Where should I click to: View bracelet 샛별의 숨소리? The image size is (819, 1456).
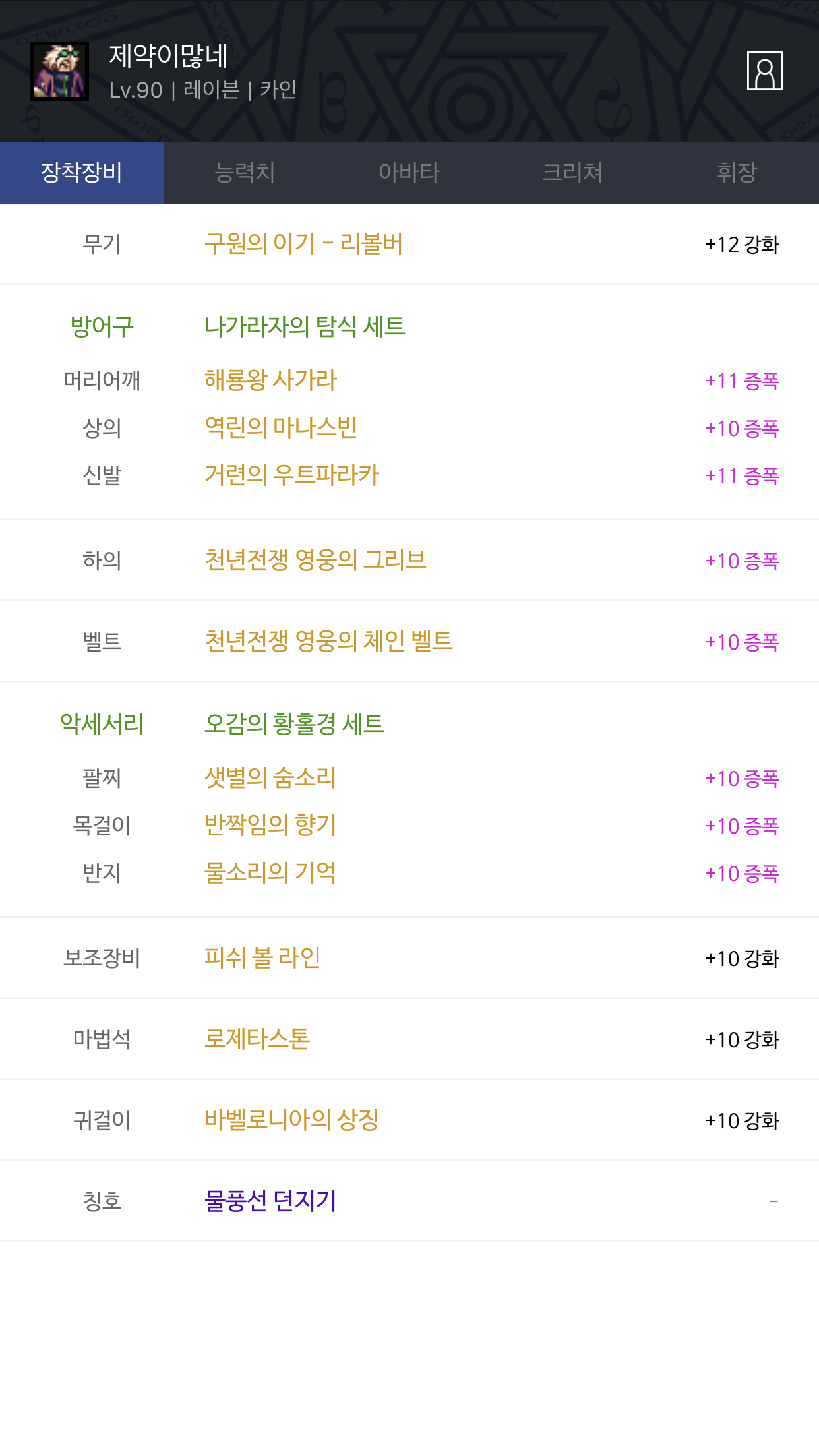[x=270, y=777]
